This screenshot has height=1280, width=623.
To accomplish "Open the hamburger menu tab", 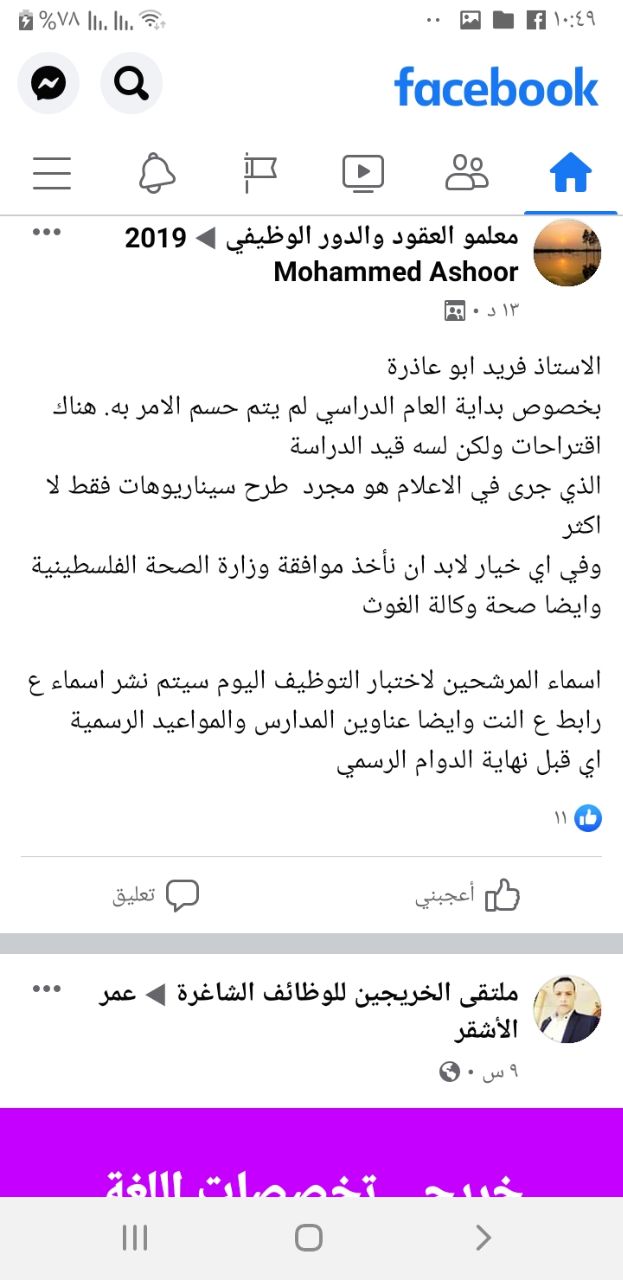I will pyautogui.click(x=52, y=173).
